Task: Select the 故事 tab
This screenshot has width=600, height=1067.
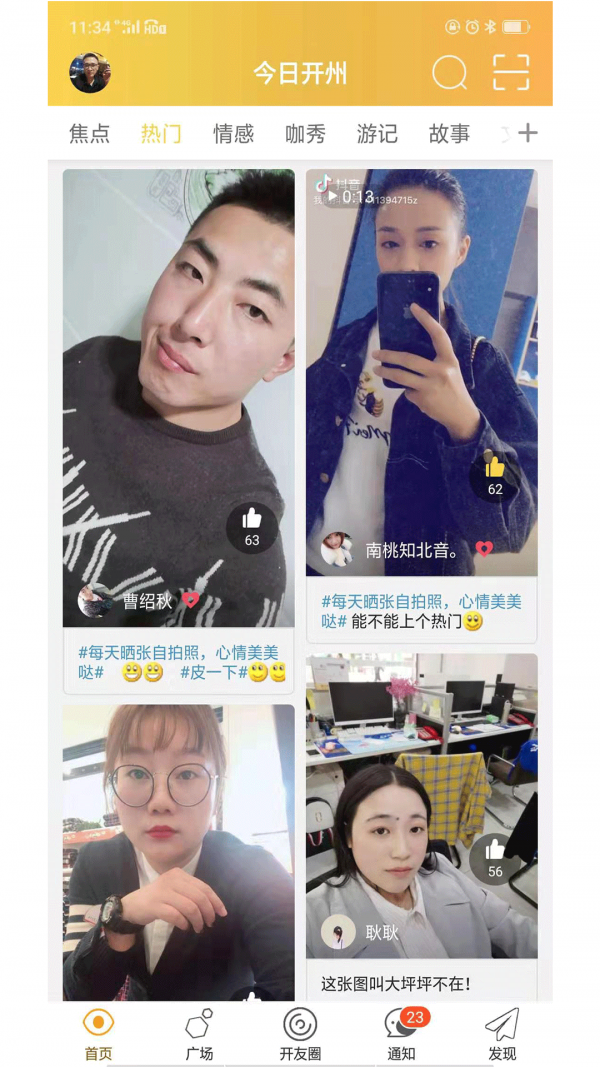Action: pos(449,134)
